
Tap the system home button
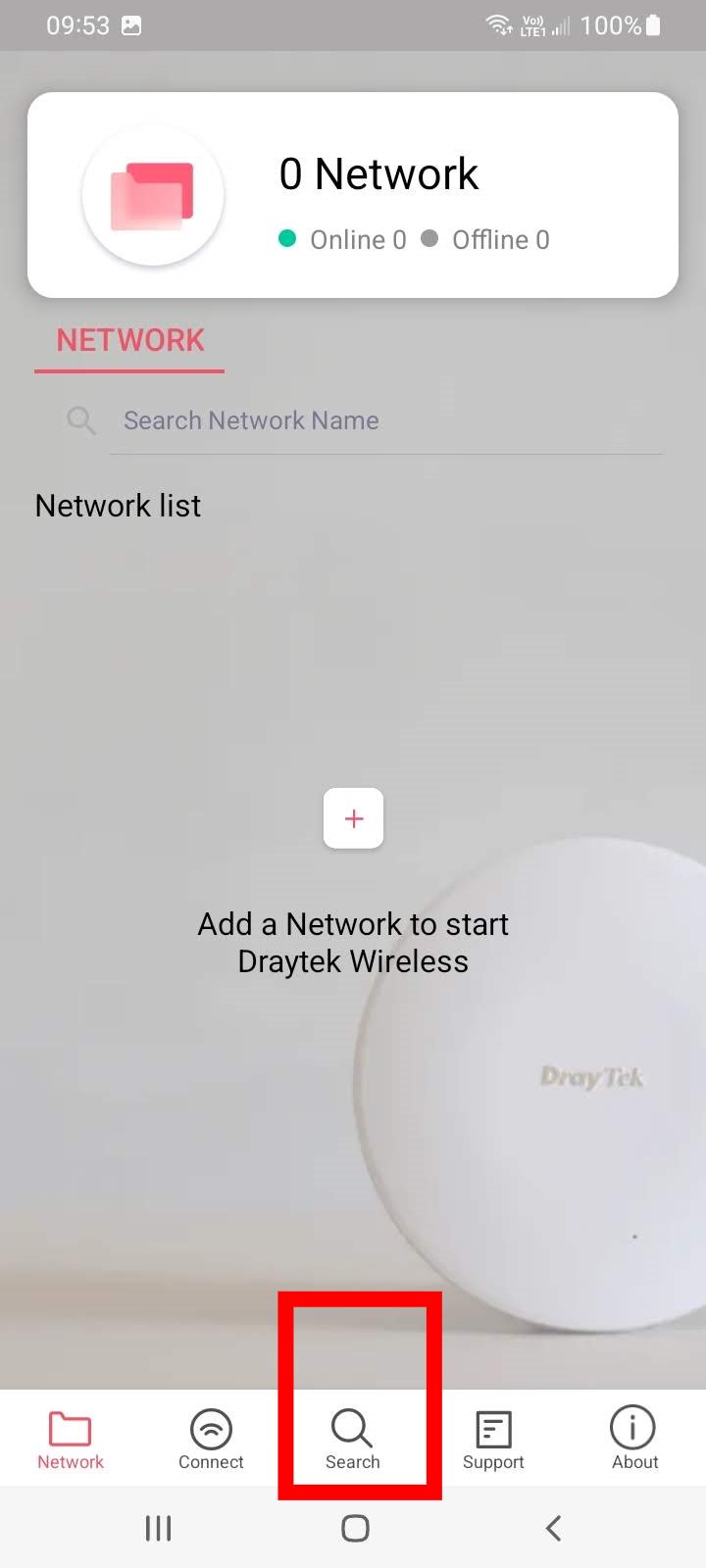point(355,1528)
